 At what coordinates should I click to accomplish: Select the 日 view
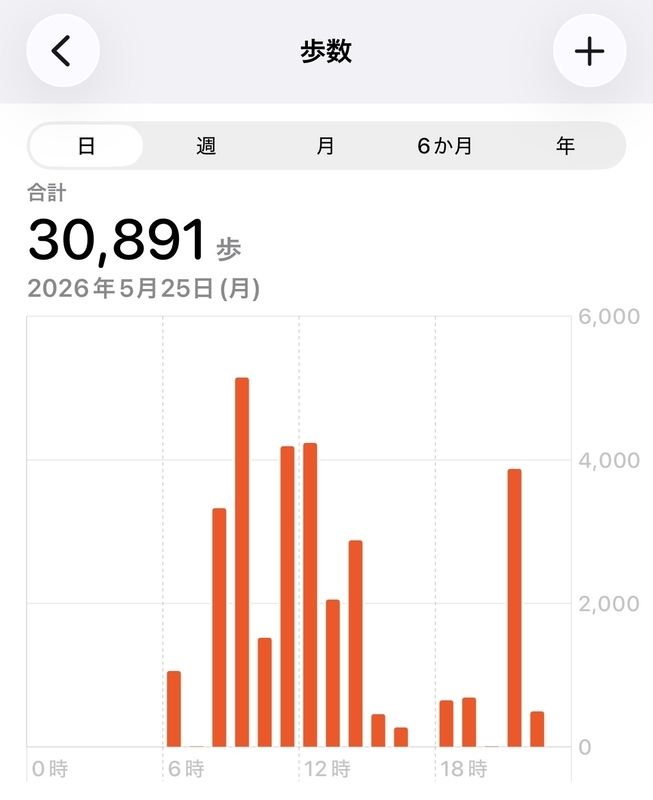(86, 146)
